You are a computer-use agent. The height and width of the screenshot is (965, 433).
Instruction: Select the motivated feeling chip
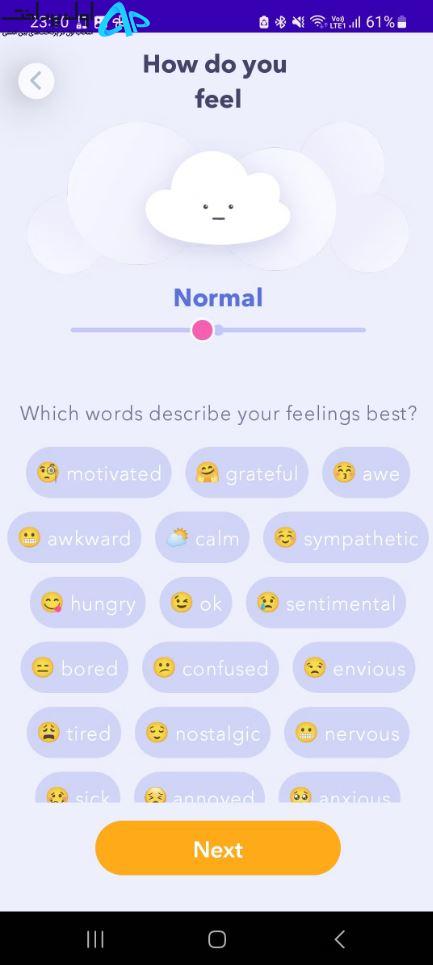click(x=98, y=473)
